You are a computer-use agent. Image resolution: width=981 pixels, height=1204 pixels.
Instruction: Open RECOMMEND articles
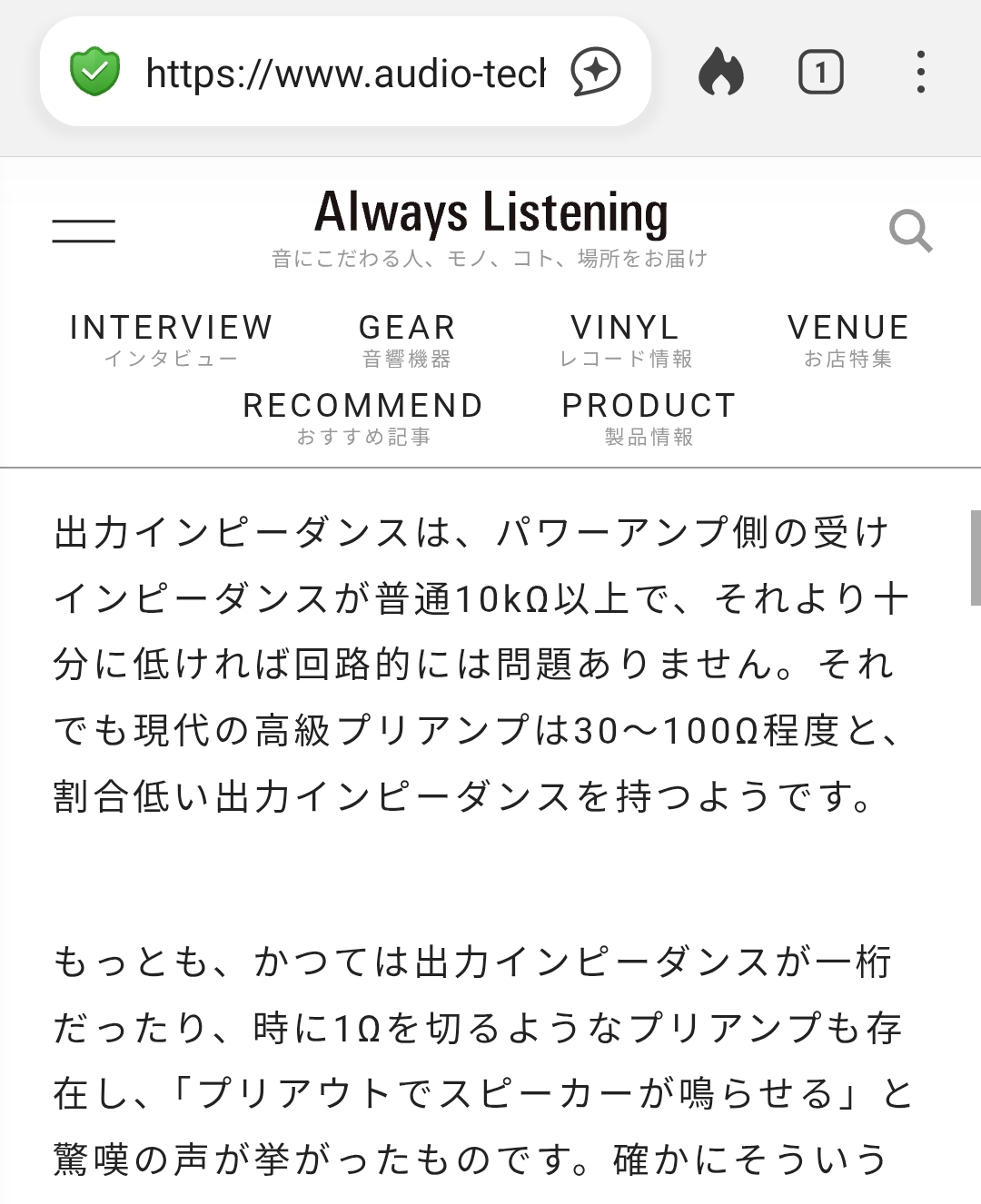[x=363, y=418]
